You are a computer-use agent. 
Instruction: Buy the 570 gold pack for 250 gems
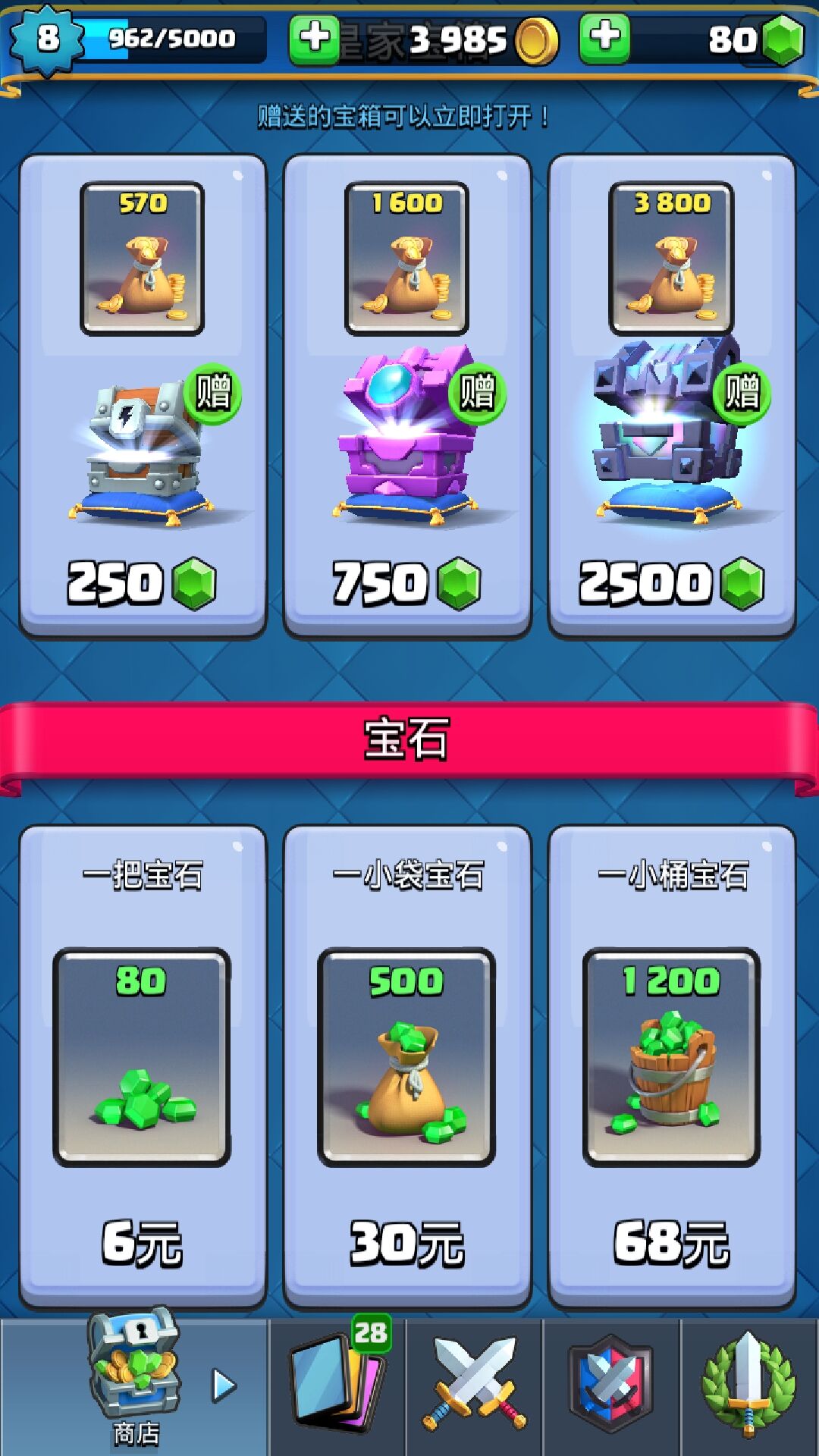pos(143,396)
